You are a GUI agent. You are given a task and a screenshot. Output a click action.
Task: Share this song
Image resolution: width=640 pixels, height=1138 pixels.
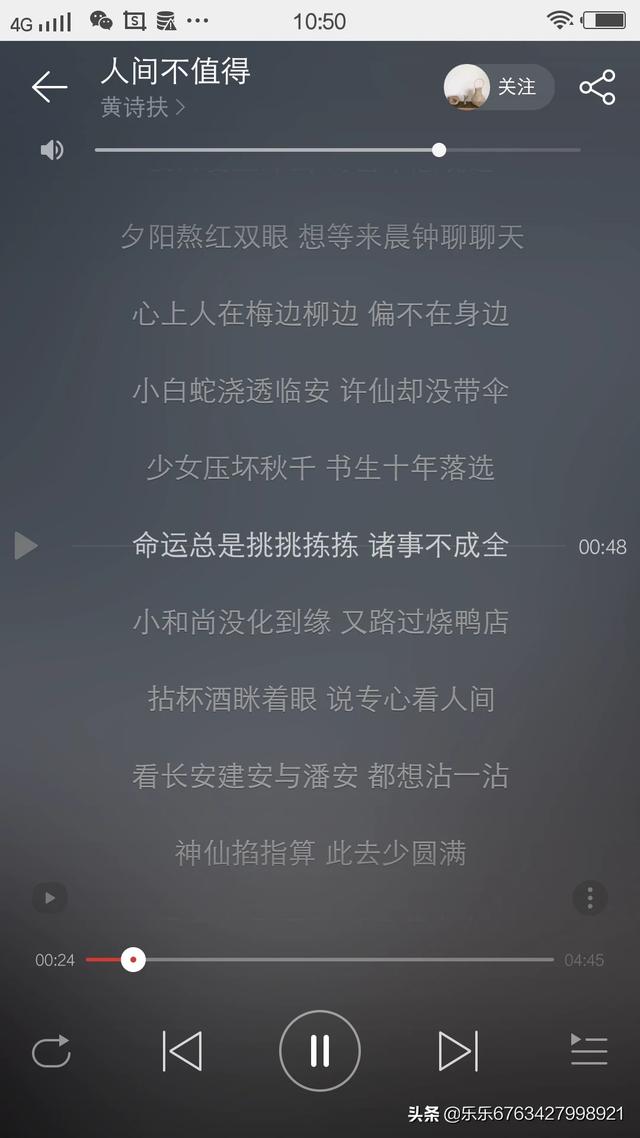597,88
